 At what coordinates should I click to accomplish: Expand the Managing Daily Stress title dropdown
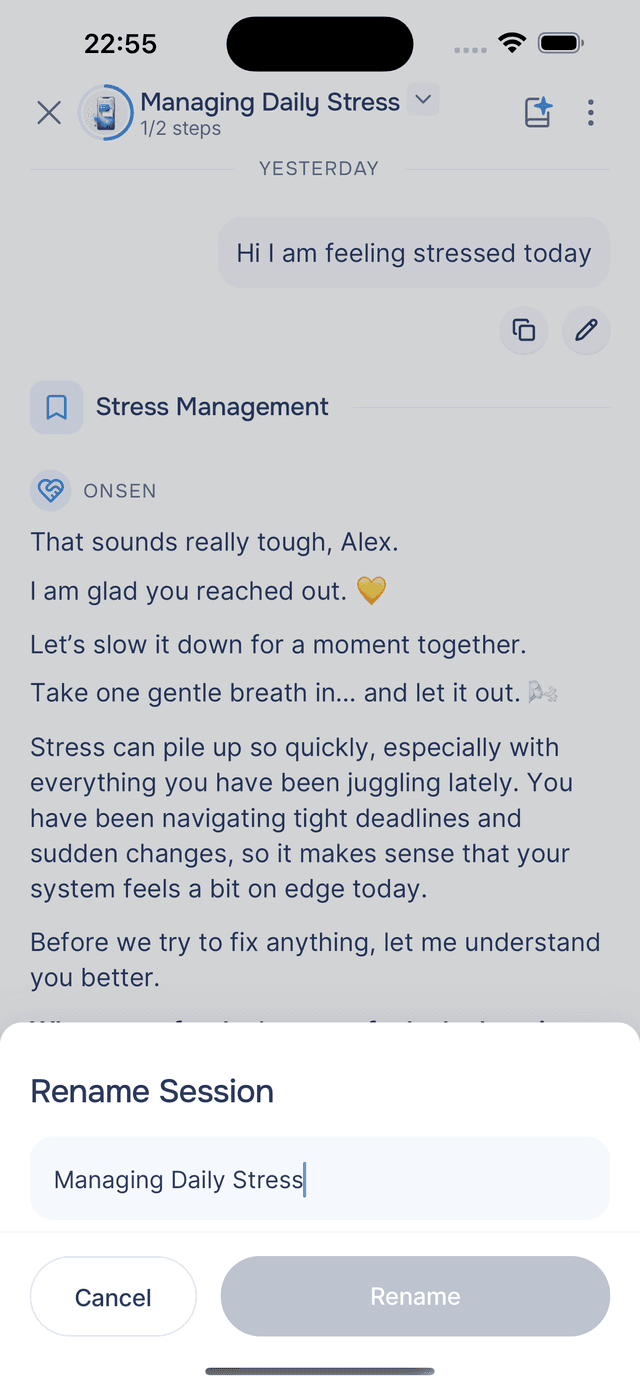pos(423,100)
